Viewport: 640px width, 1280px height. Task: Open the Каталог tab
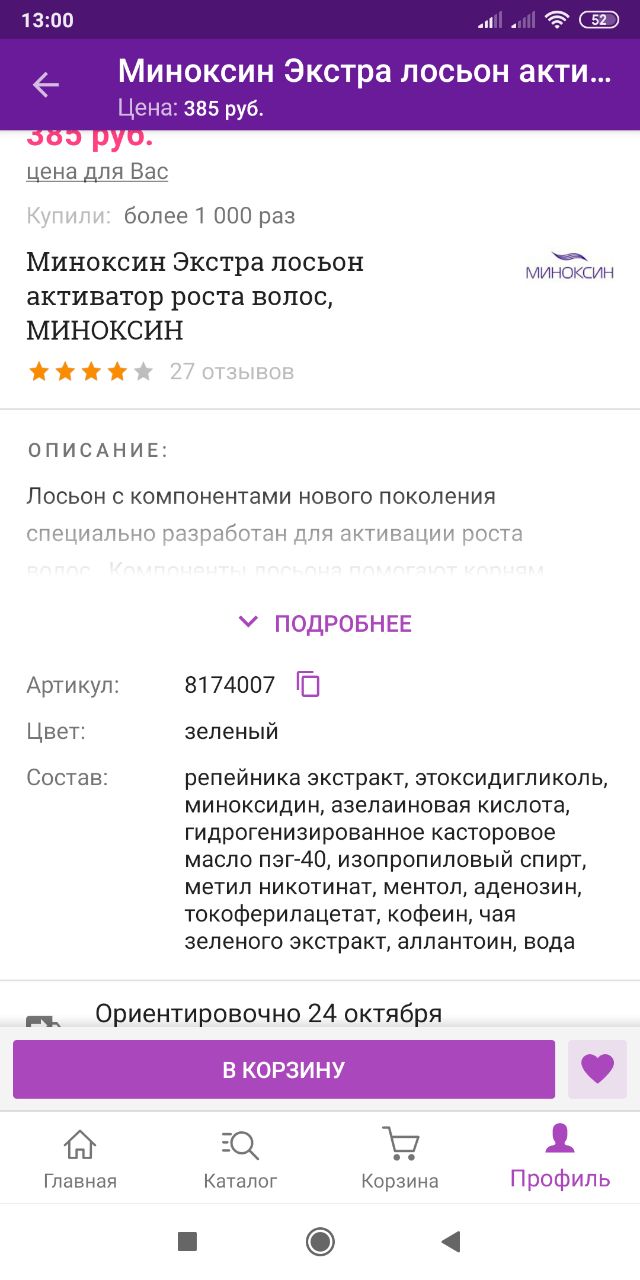pos(240,1159)
